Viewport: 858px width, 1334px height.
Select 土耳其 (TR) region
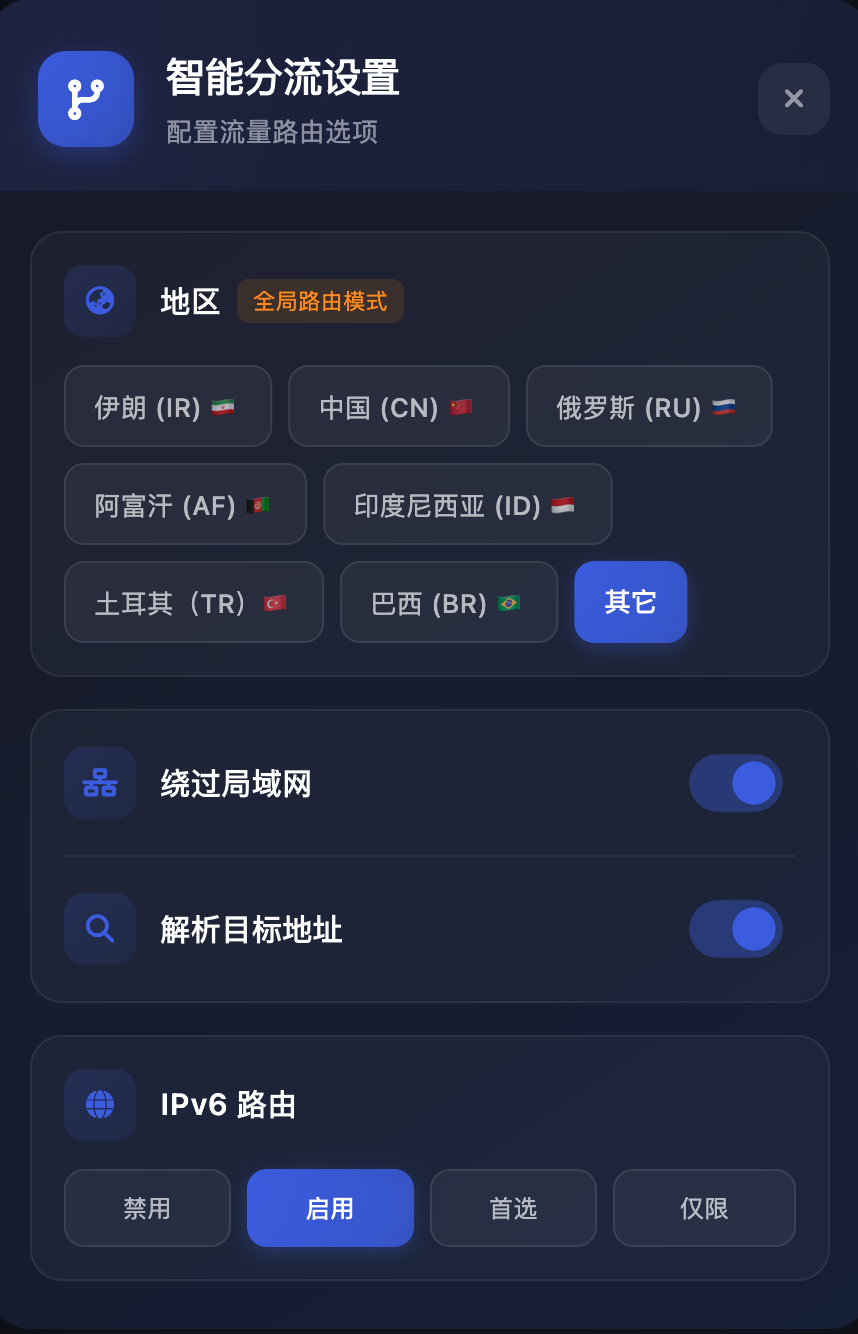point(193,602)
